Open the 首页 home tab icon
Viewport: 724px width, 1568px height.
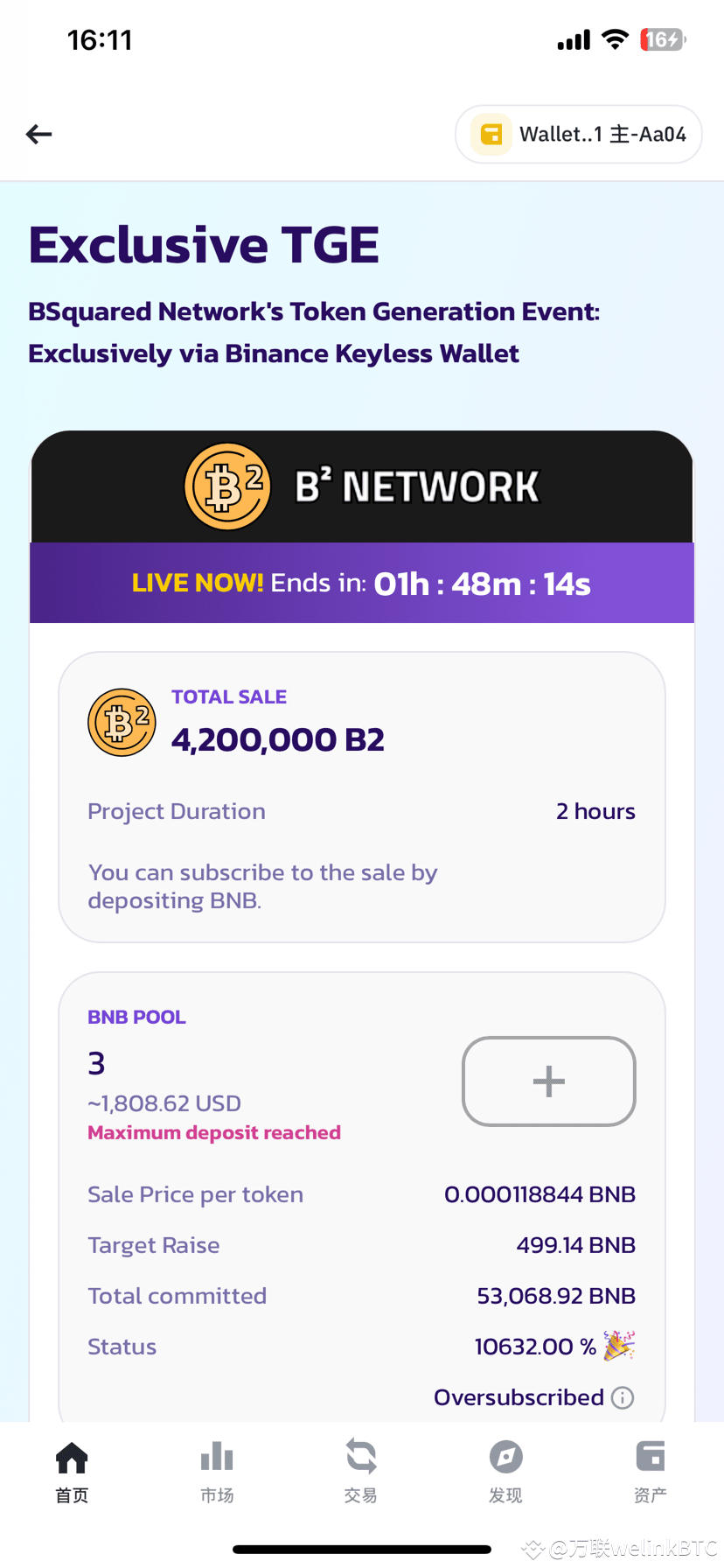[x=71, y=1461]
